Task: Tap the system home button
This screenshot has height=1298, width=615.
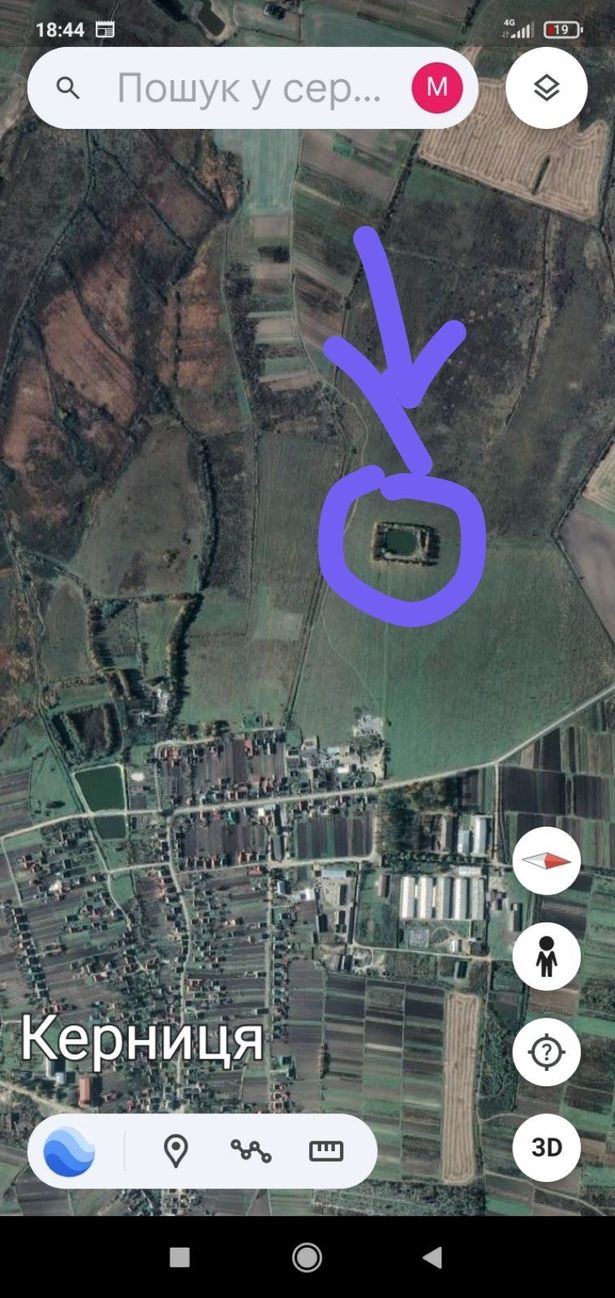Action: [307, 1257]
